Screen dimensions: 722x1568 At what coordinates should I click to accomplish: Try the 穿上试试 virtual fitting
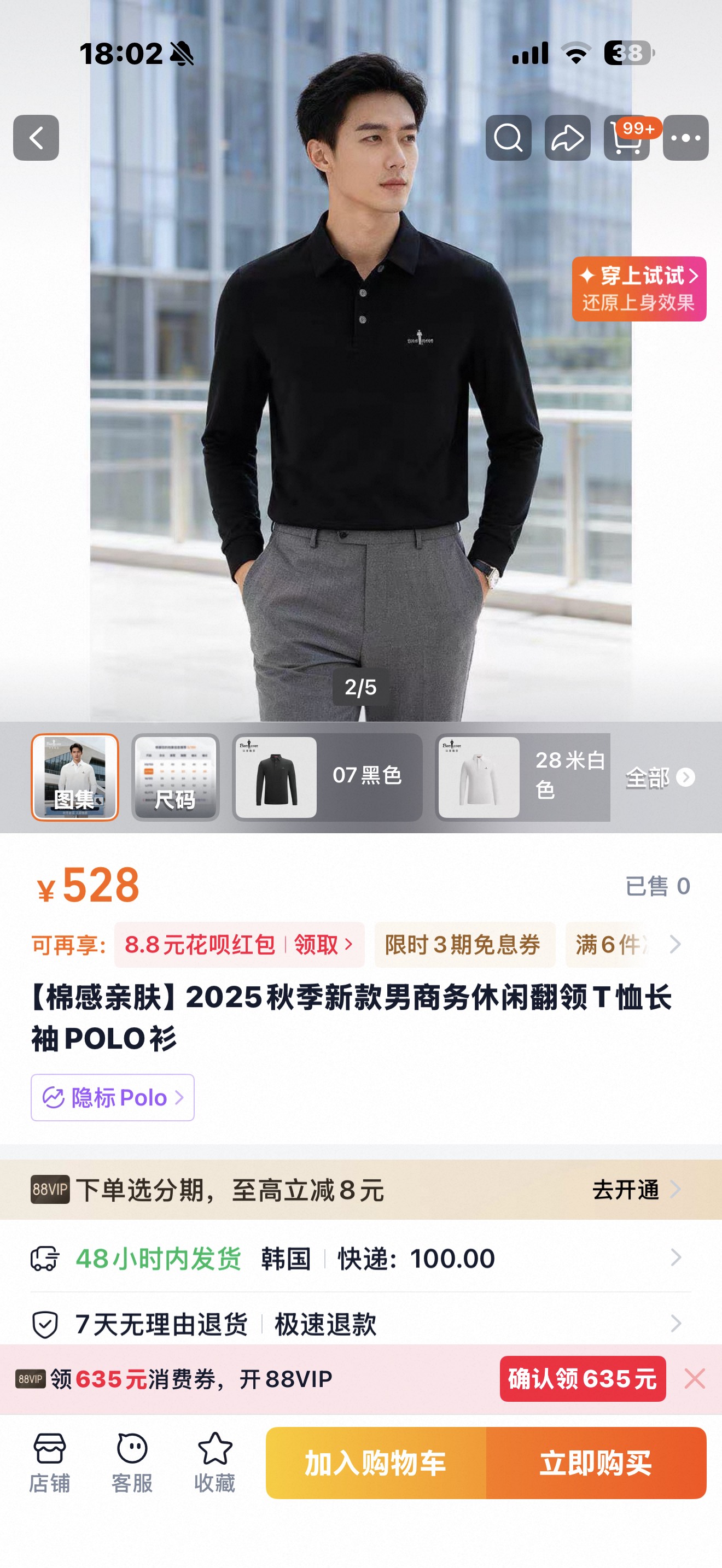(x=639, y=289)
